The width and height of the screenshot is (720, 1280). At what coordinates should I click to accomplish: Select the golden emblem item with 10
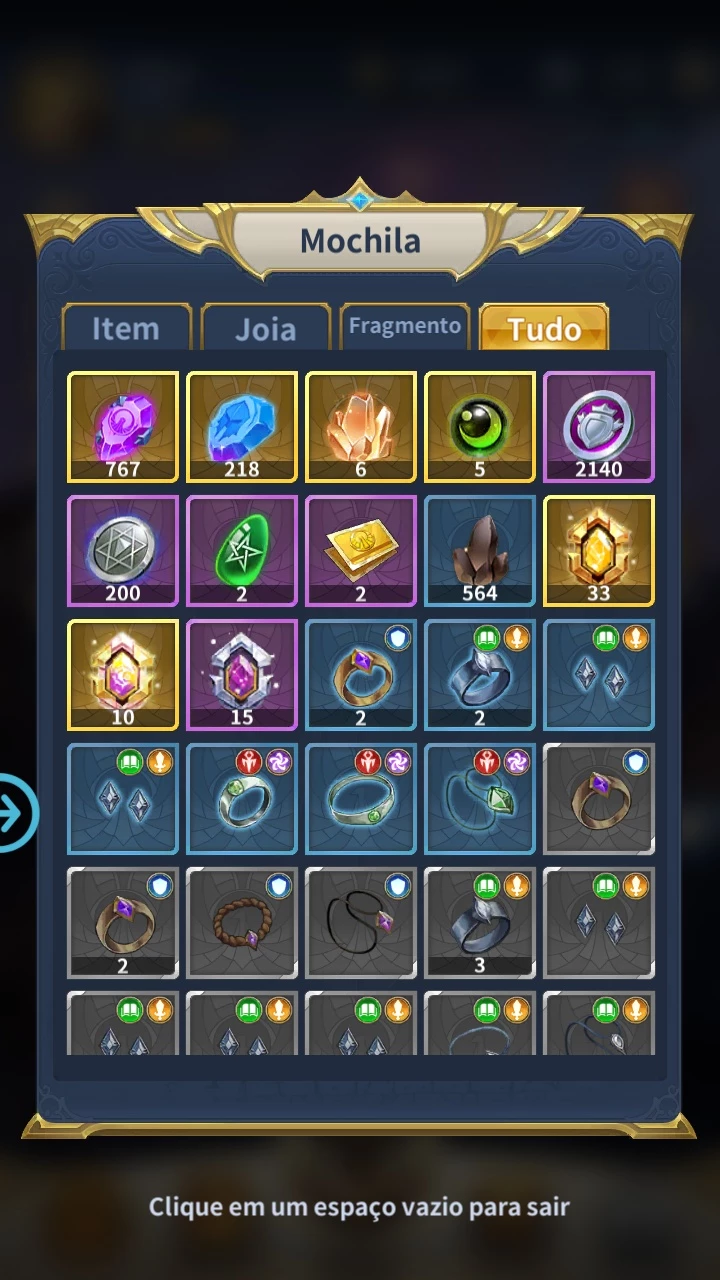[x=123, y=675]
